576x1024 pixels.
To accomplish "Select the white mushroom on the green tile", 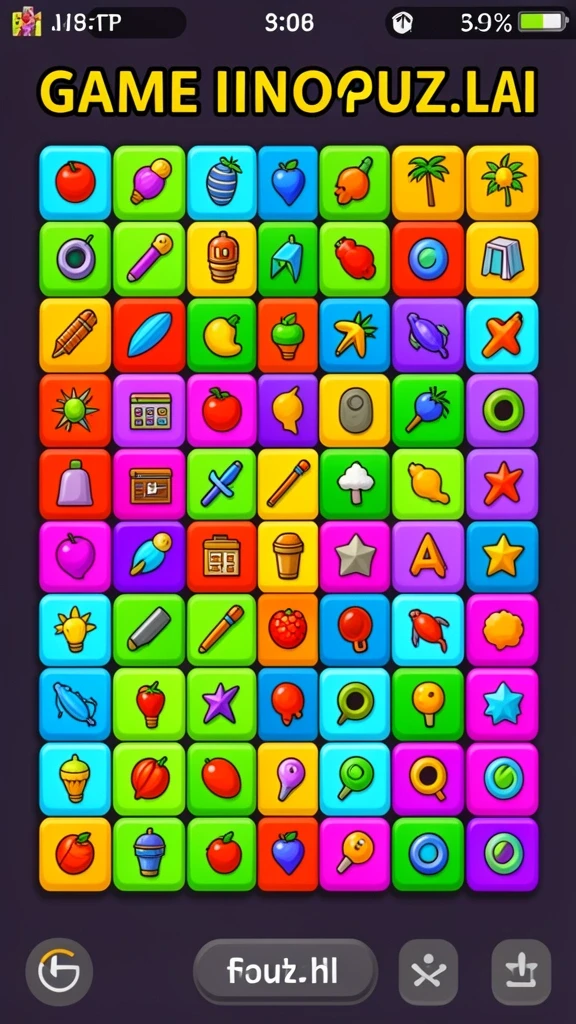I will tap(355, 484).
